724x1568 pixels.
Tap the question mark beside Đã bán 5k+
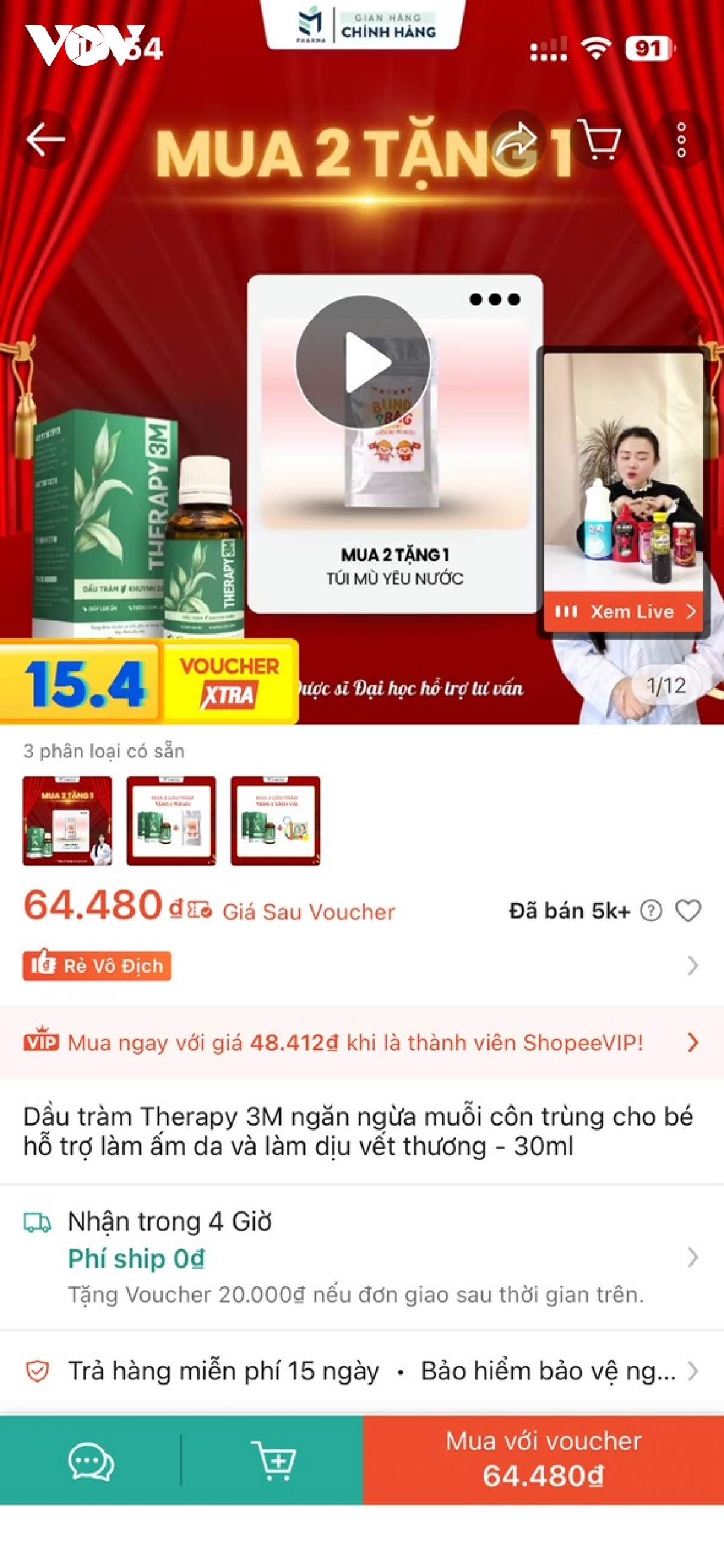(x=652, y=910)
